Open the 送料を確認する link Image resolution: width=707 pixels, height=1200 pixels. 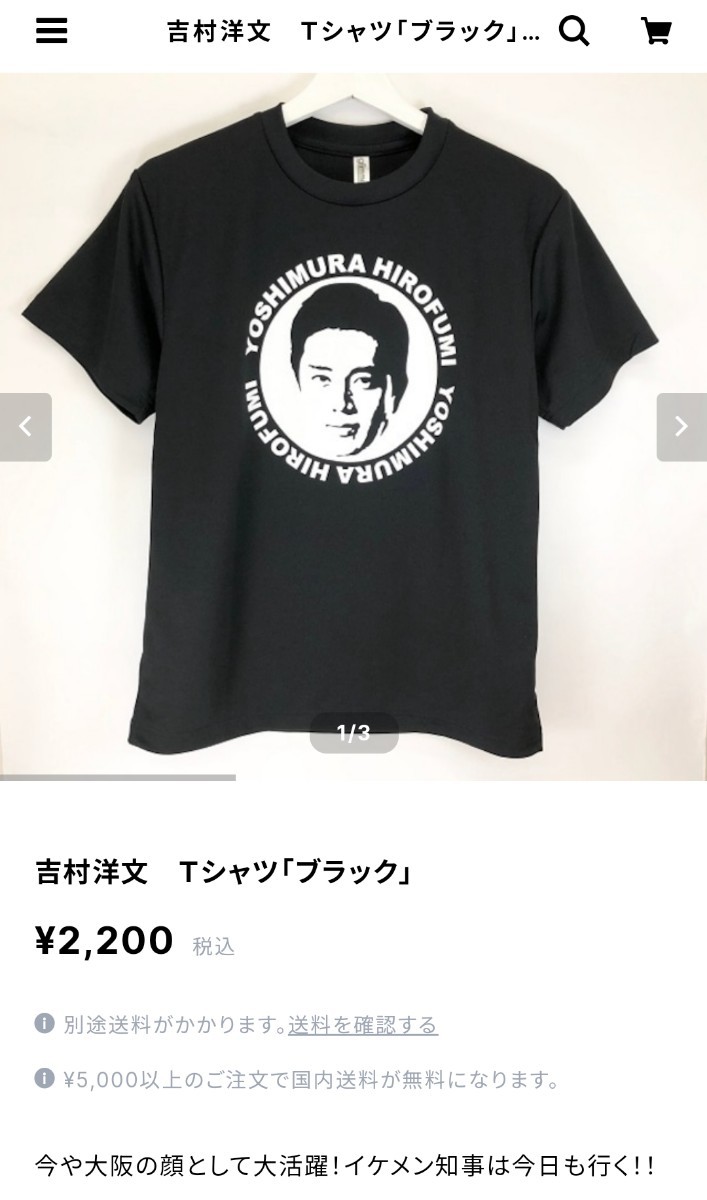pyautogui.click(x=363, y=1025)
